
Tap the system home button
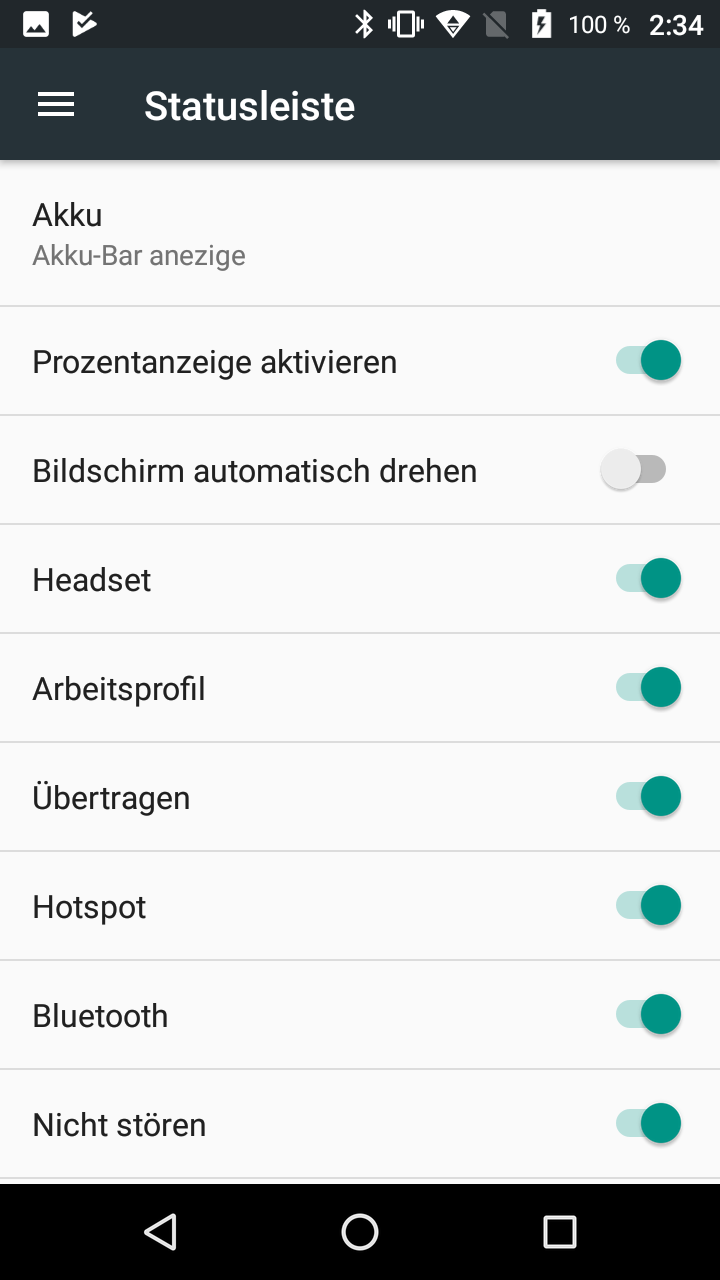[x=360, y=1232]
